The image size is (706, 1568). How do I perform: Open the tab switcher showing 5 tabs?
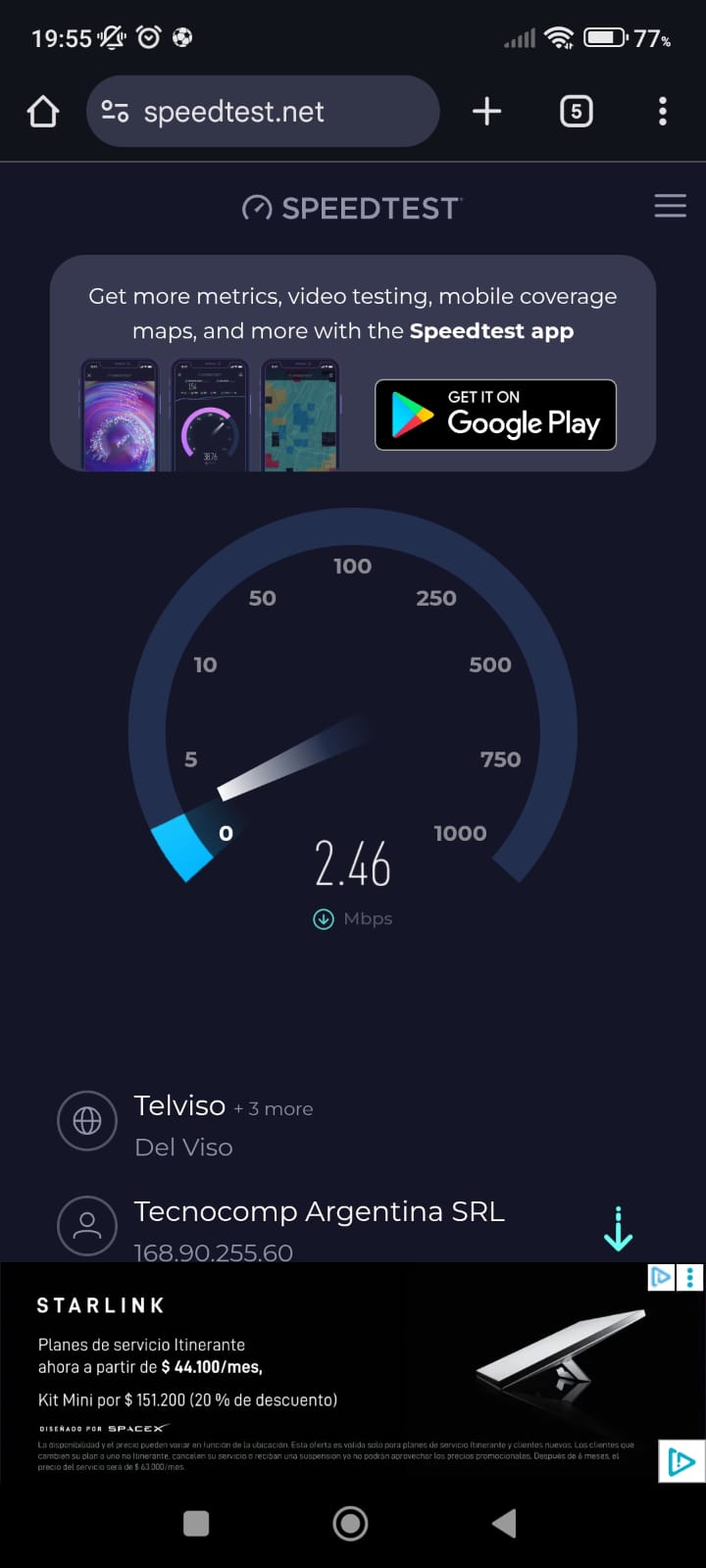tap(576, 112)
